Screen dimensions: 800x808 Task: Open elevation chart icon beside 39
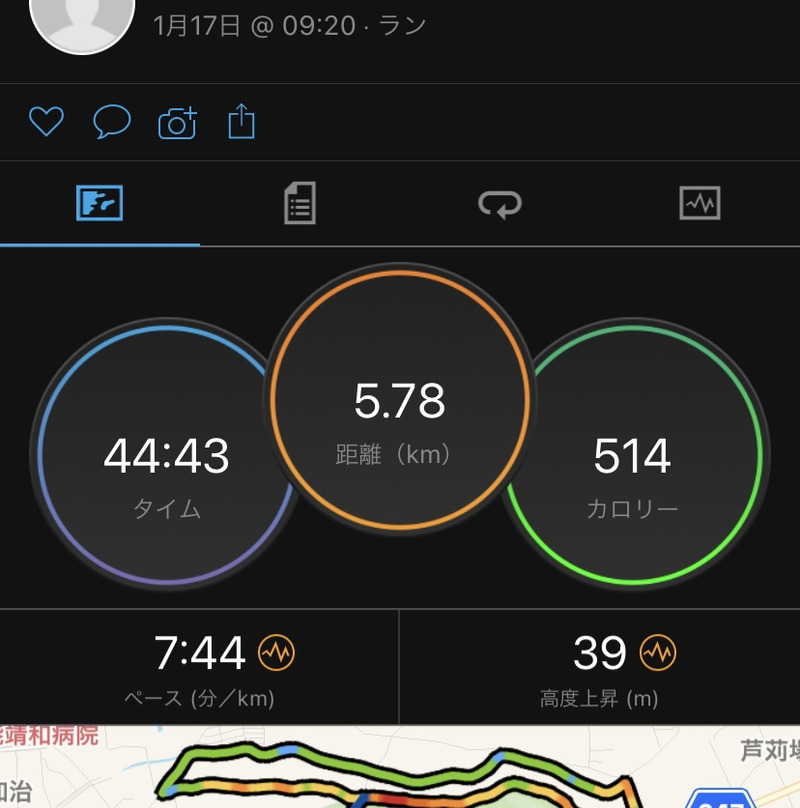(x=658, y=653)
